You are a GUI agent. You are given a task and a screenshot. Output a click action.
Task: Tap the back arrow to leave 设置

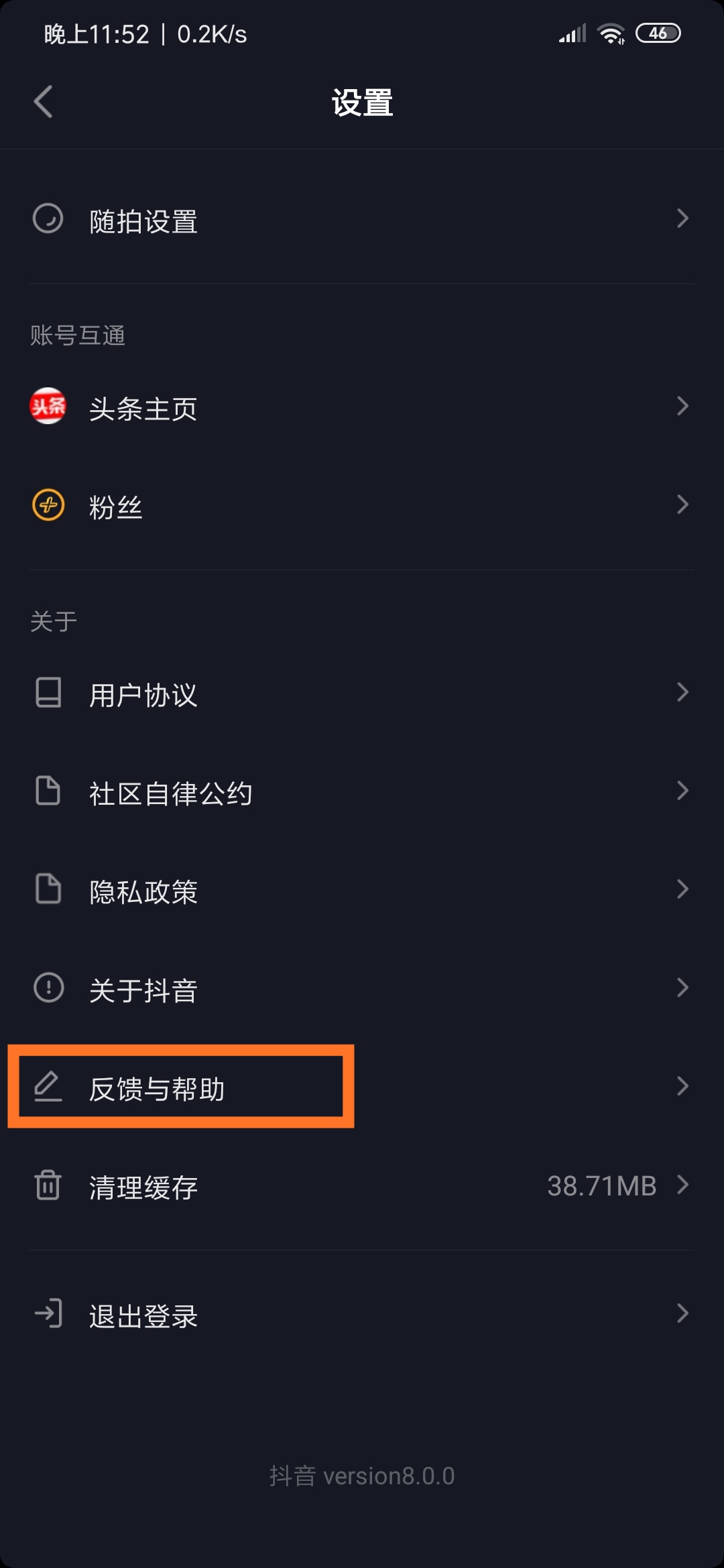click(43, 102)
